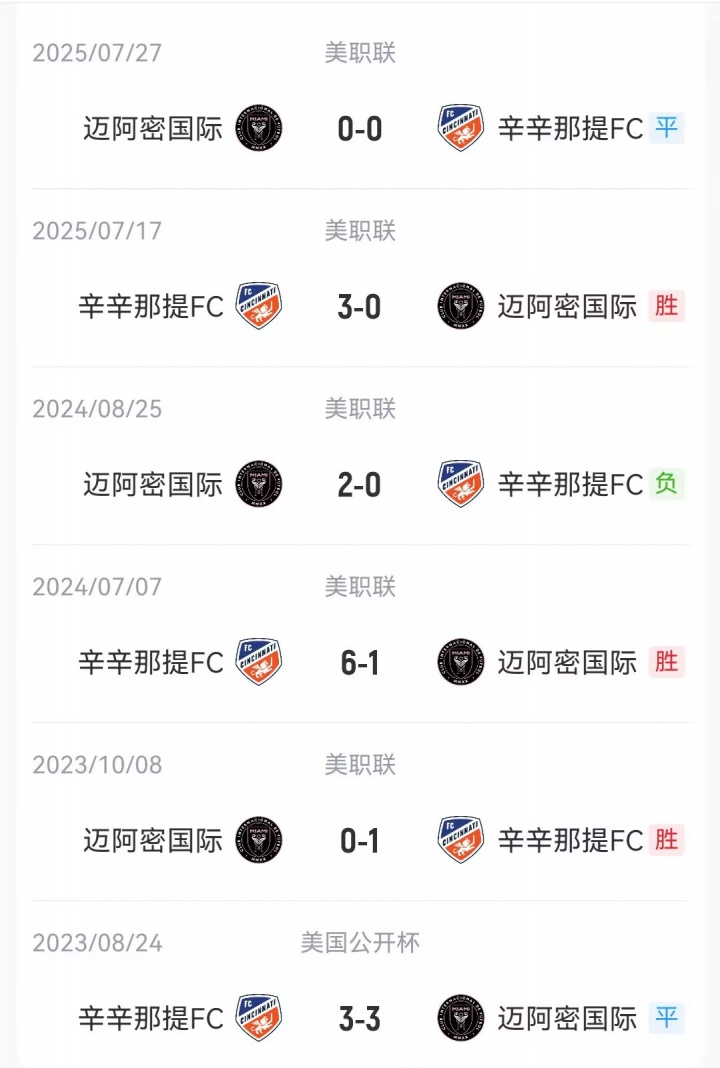720x1068 pixels.
Task: Select the 2024/07/07 match ending 6-1
Action: pos(360,663)
